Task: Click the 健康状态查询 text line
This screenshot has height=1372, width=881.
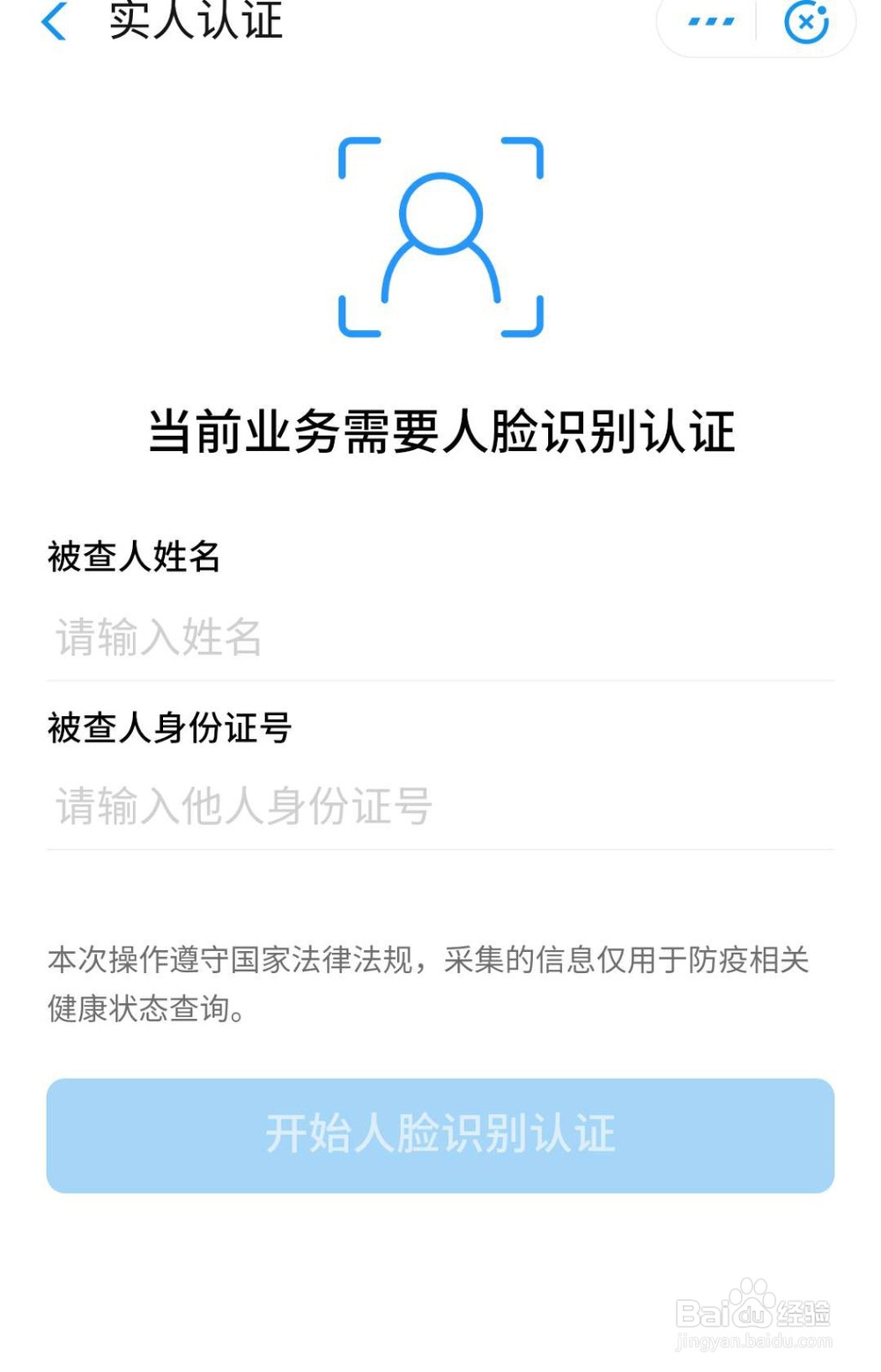Action: click(x=147, y=1013)
